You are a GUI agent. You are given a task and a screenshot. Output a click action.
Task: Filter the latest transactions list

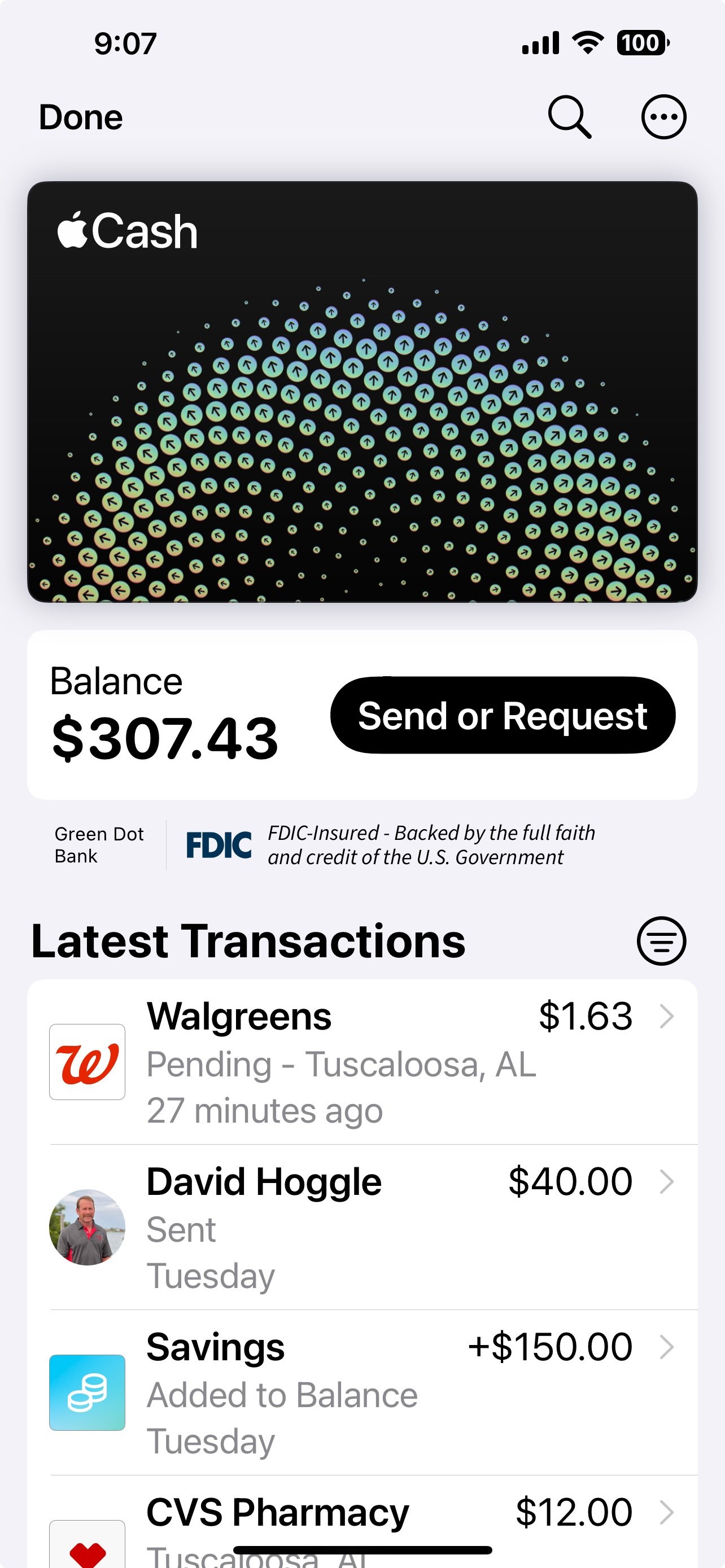point(661,941)
